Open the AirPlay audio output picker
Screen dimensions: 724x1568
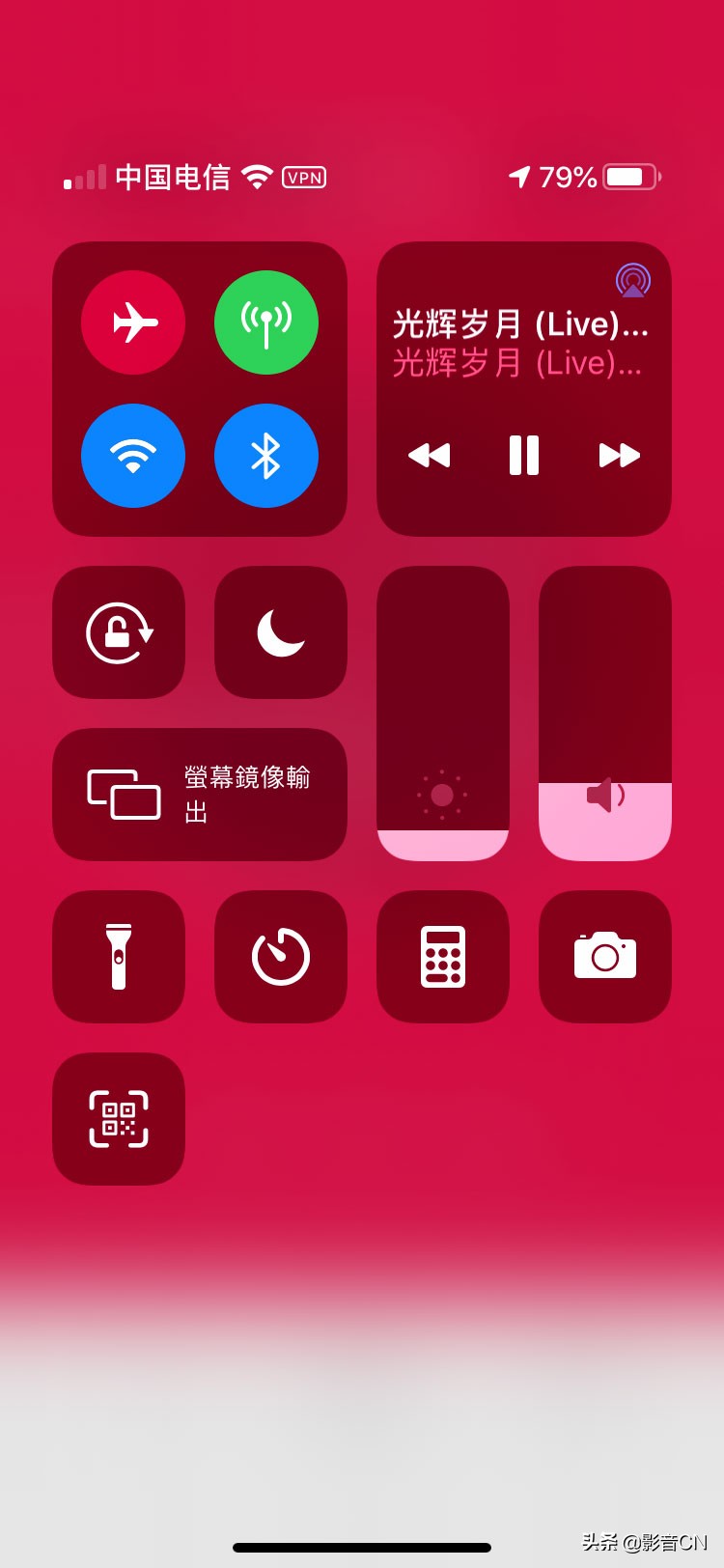(x=632, y=281)
